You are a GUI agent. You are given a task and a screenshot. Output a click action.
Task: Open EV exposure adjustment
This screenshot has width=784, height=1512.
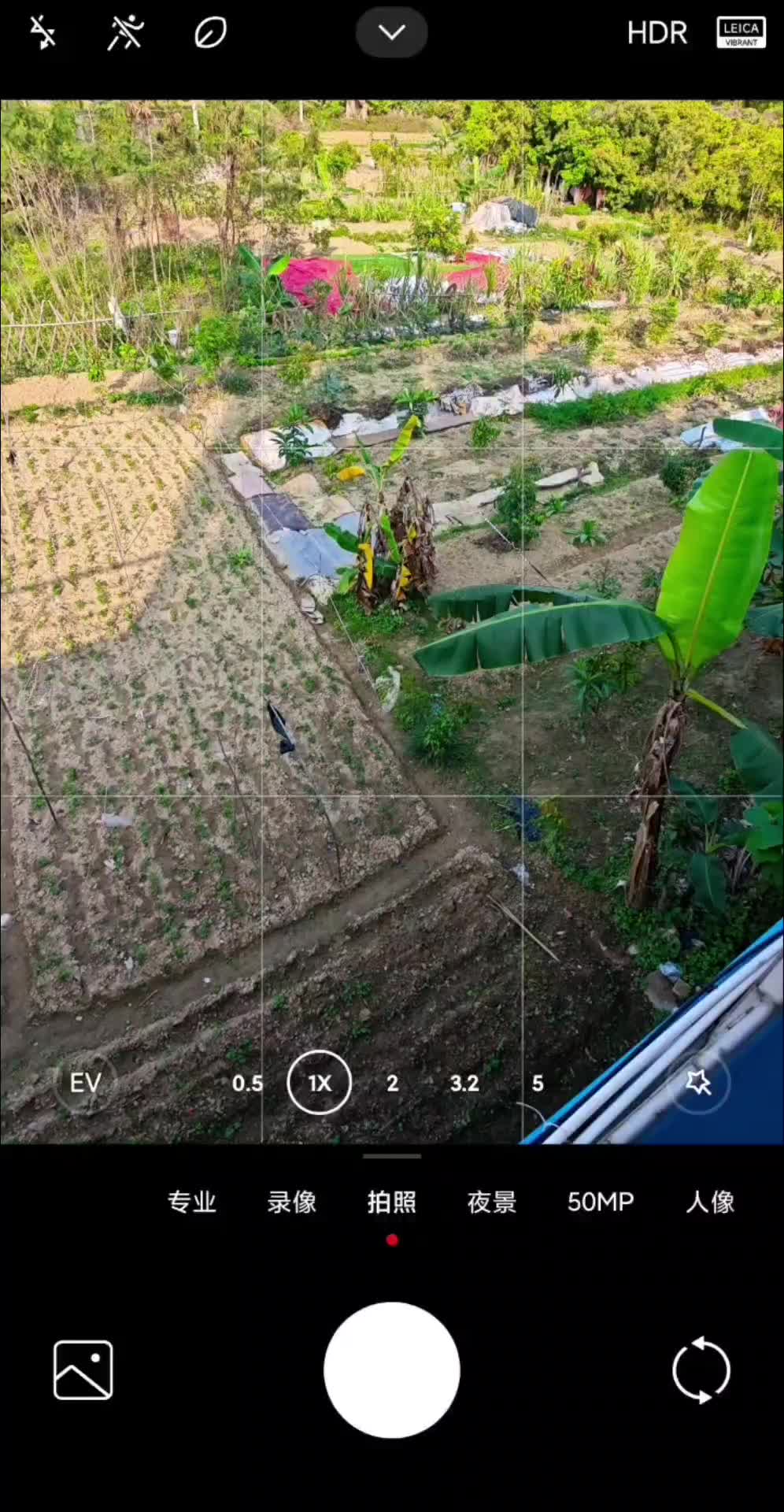[85, 1083]
